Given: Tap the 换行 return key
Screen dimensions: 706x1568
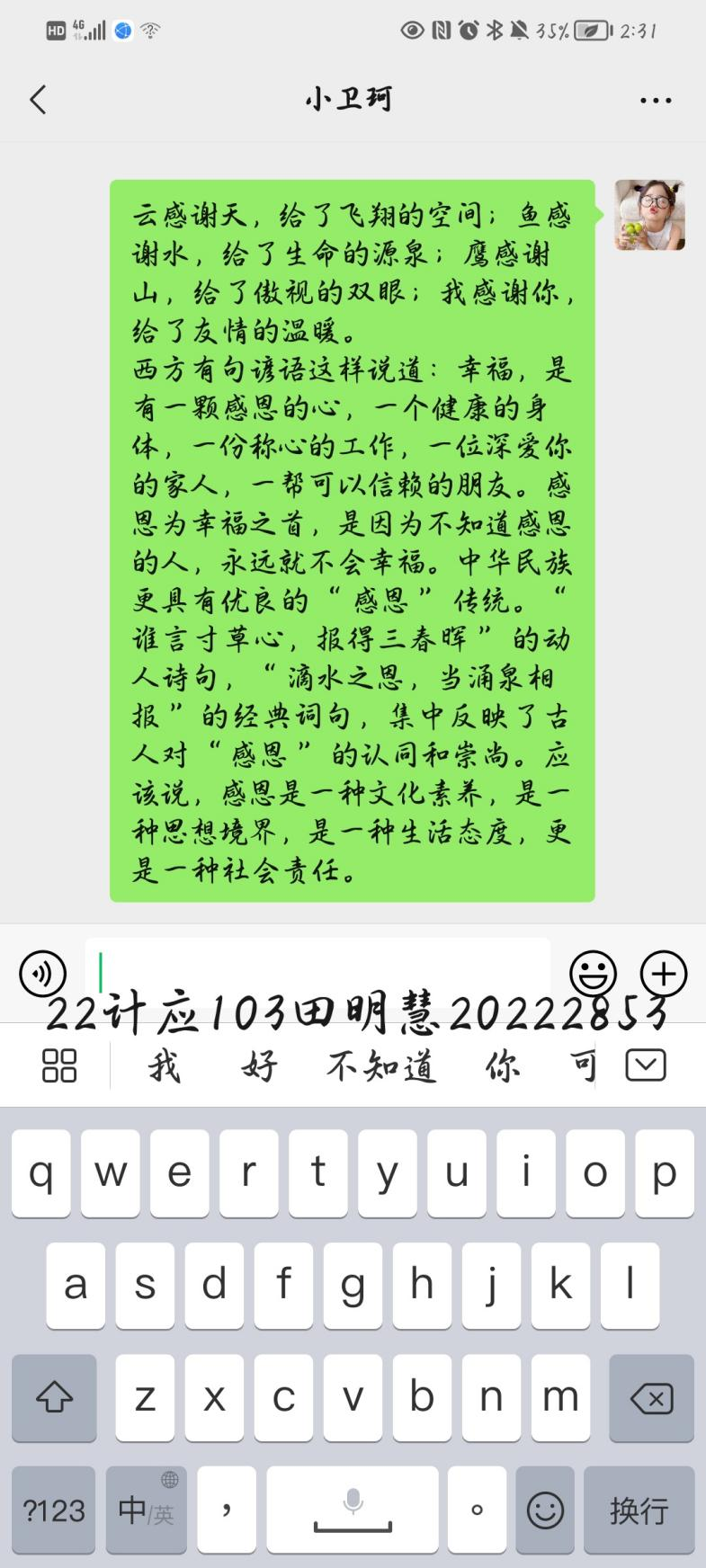Looking at the screenshot, I should [639, 1510].
